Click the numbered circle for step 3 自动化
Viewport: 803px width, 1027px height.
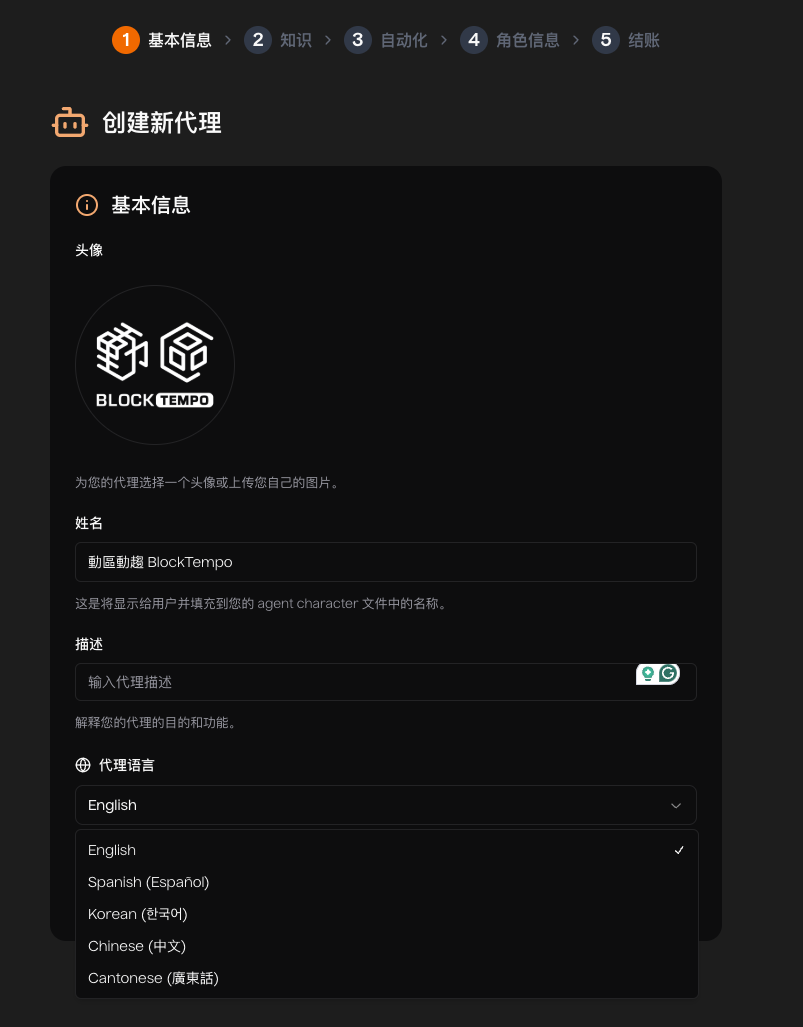(x=357, y=40)
